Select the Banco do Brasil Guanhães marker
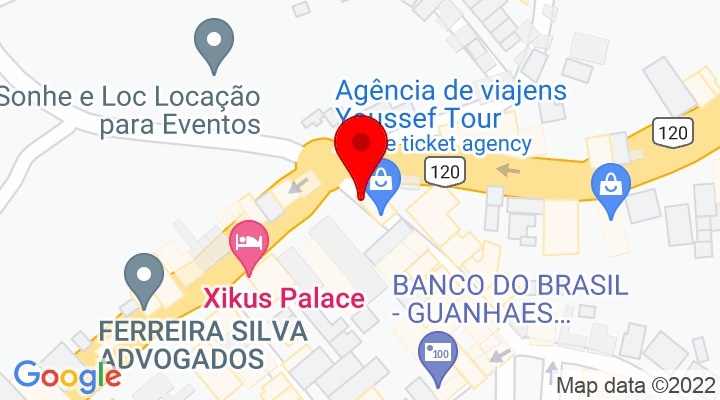This screenshot has height=400, width=720. coord(438,357)
